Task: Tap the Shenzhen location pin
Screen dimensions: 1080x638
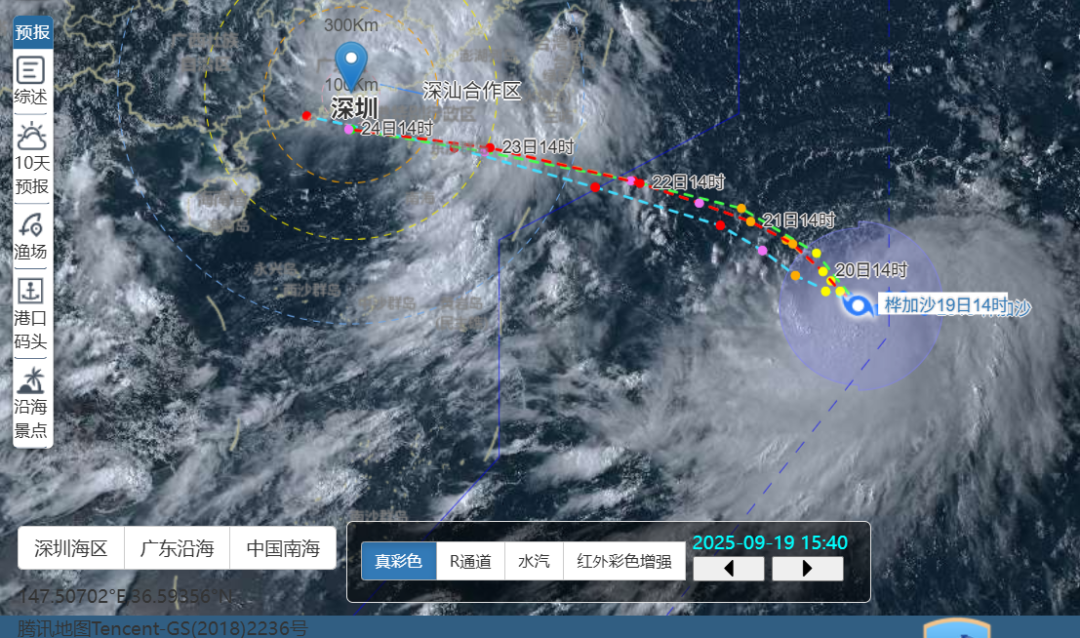Action: [x=351, y=63]
